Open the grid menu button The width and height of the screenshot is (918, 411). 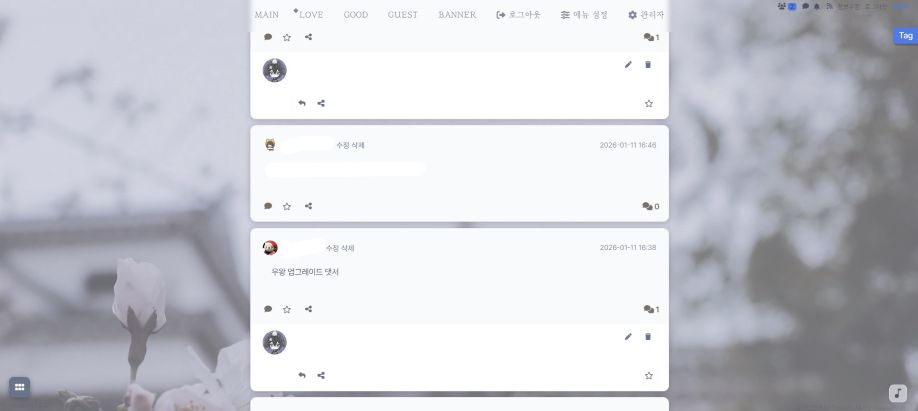click(19, 387)
